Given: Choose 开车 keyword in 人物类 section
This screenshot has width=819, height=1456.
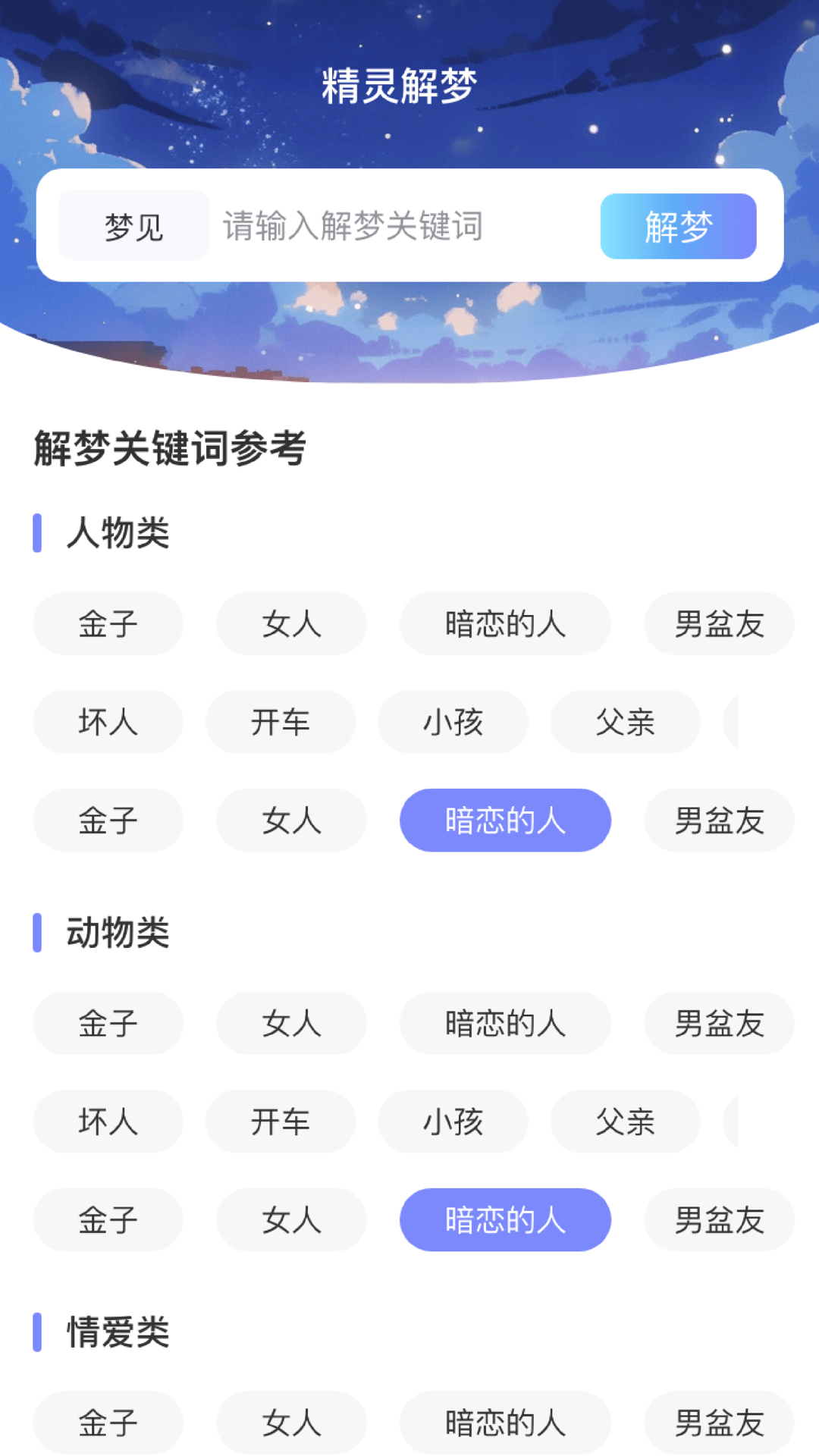Looking at the screenshot, I should 280,722.
